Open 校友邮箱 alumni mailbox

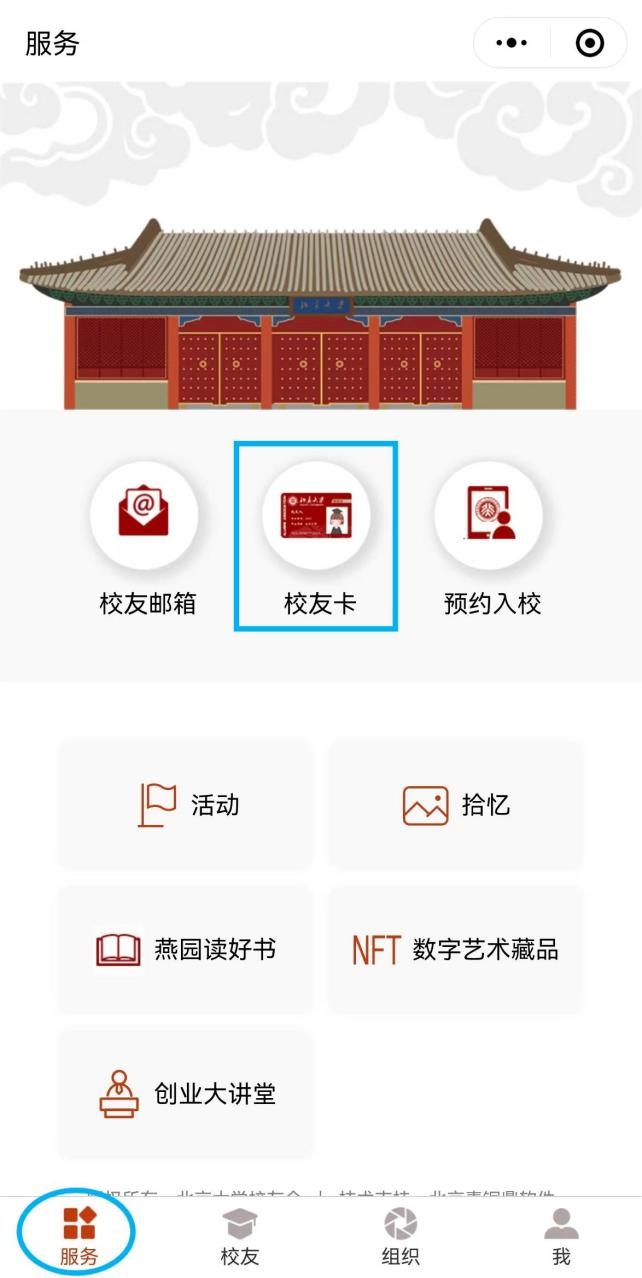(146, 537)
